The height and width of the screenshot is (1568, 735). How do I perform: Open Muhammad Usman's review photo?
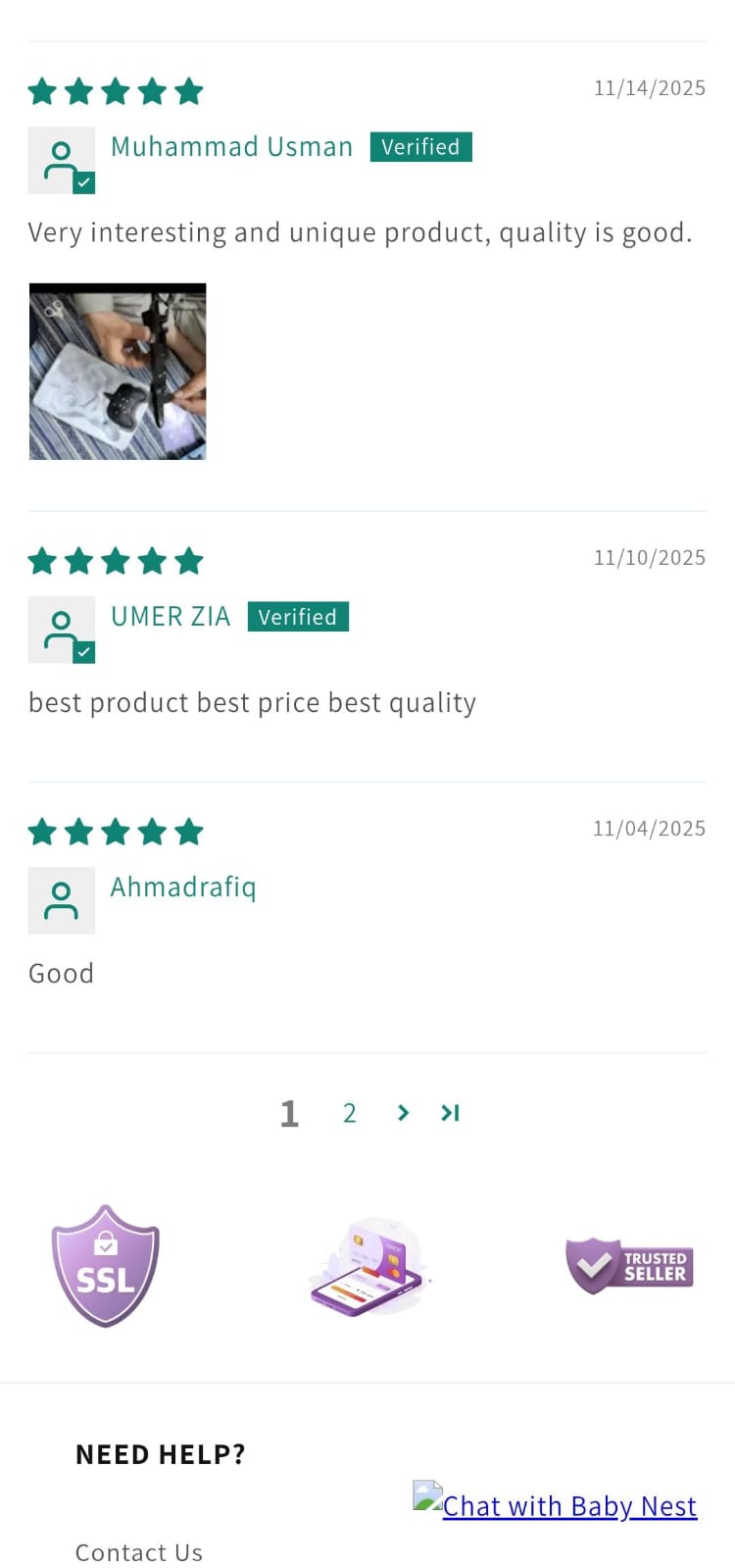coord(118,372)
